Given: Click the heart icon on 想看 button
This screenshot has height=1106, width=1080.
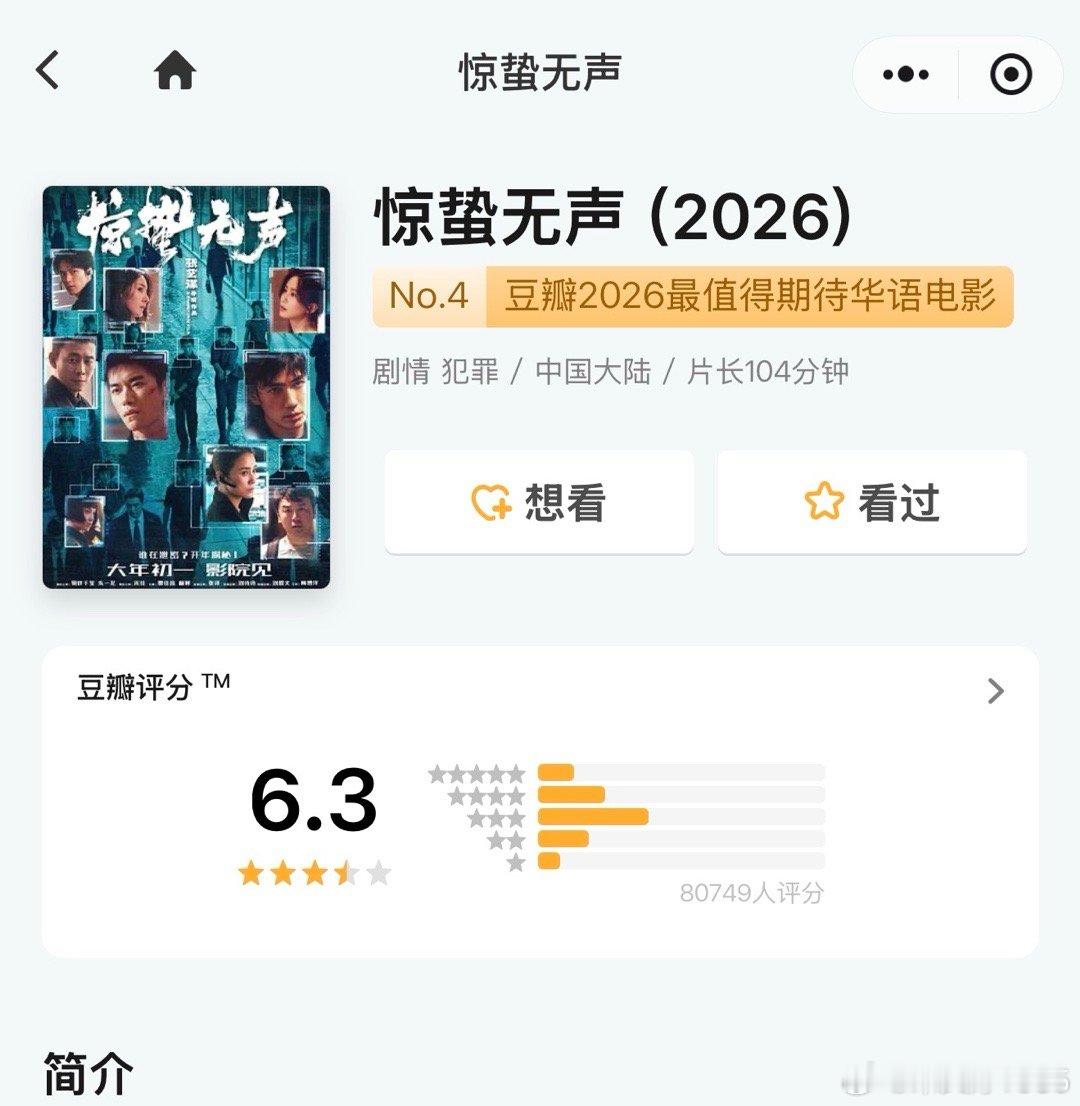Looking at the screenshot, I should tap(490, 503).
